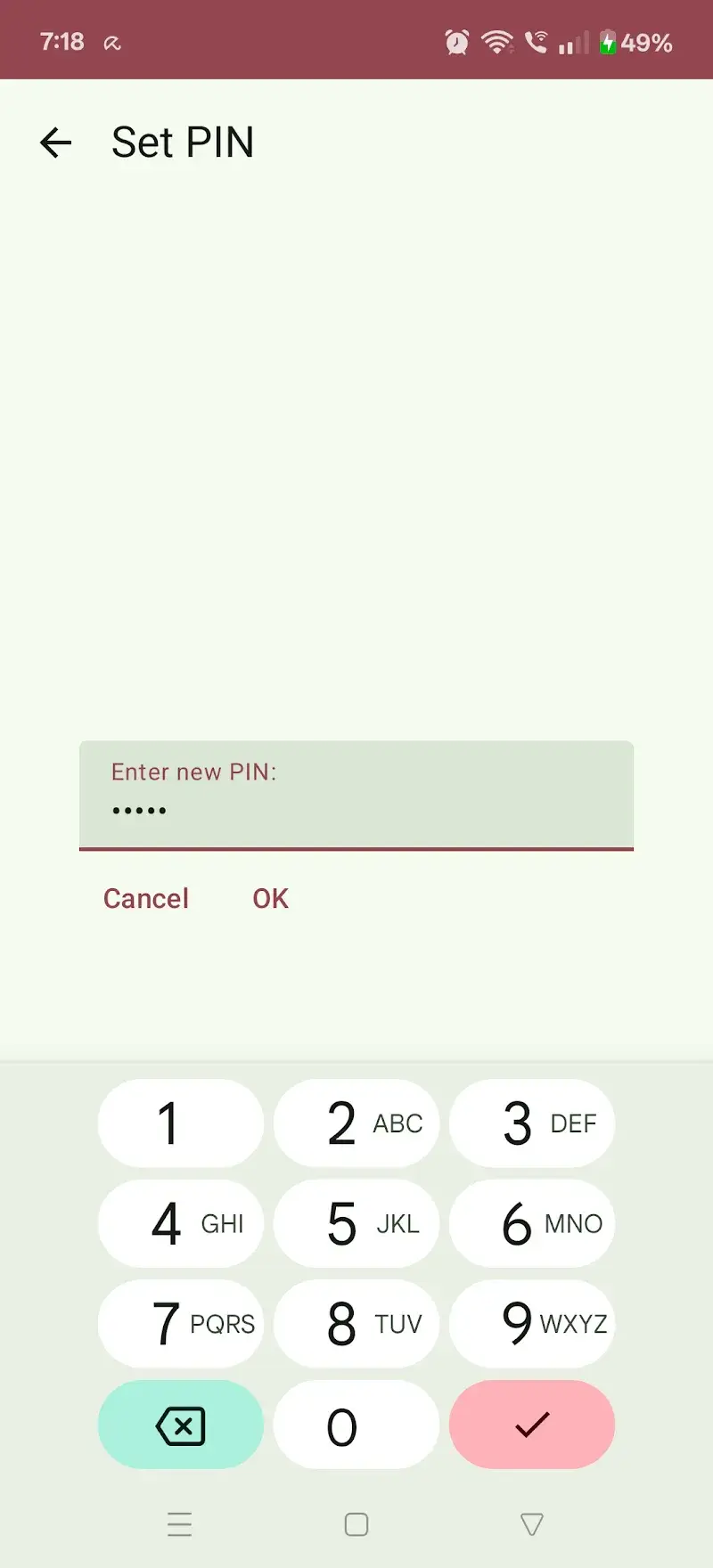Image resolution: width=713 pixels, height=1568 pixels.
Task: Tap the digit 2 ABC key
Action: click(356, 1123)
